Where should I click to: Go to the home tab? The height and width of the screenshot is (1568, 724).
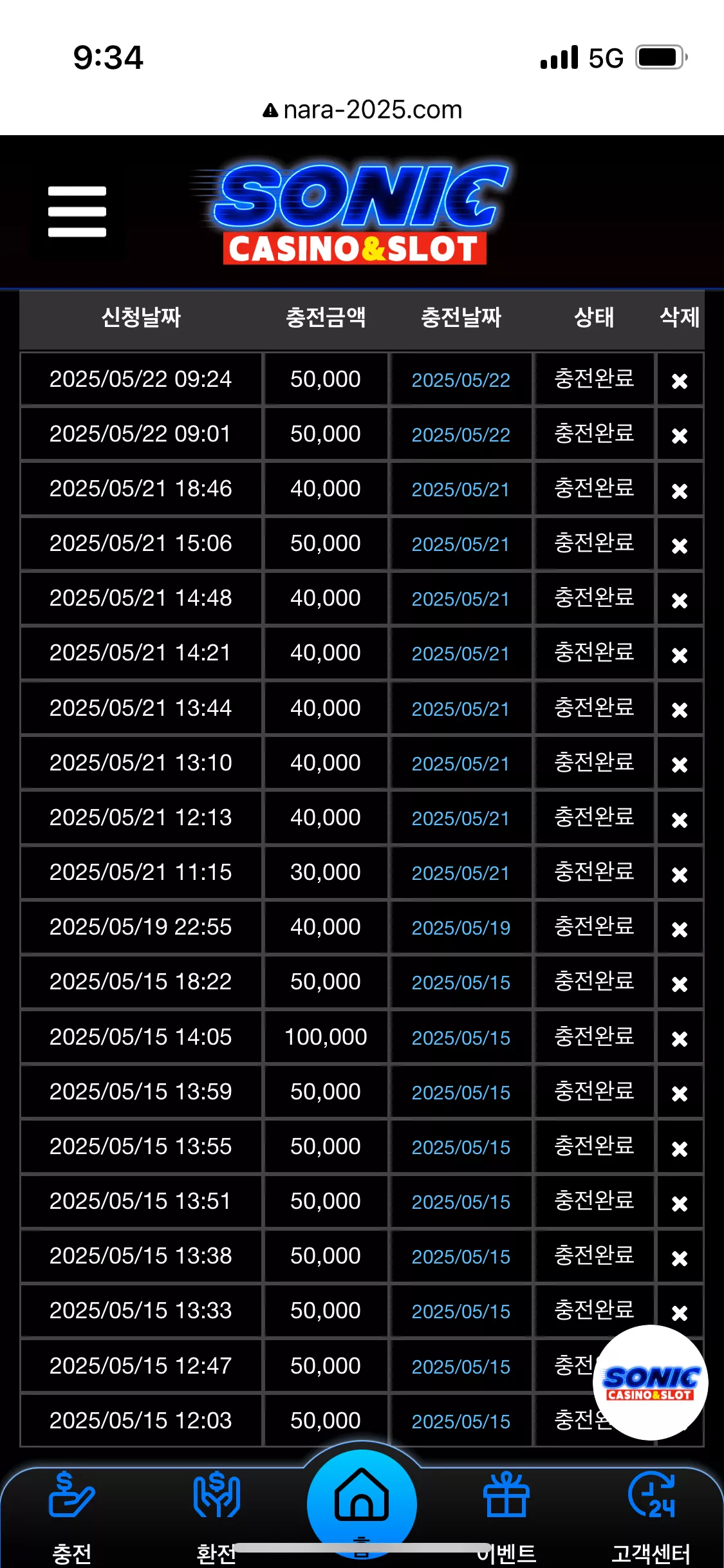(x=362, y=1504)
